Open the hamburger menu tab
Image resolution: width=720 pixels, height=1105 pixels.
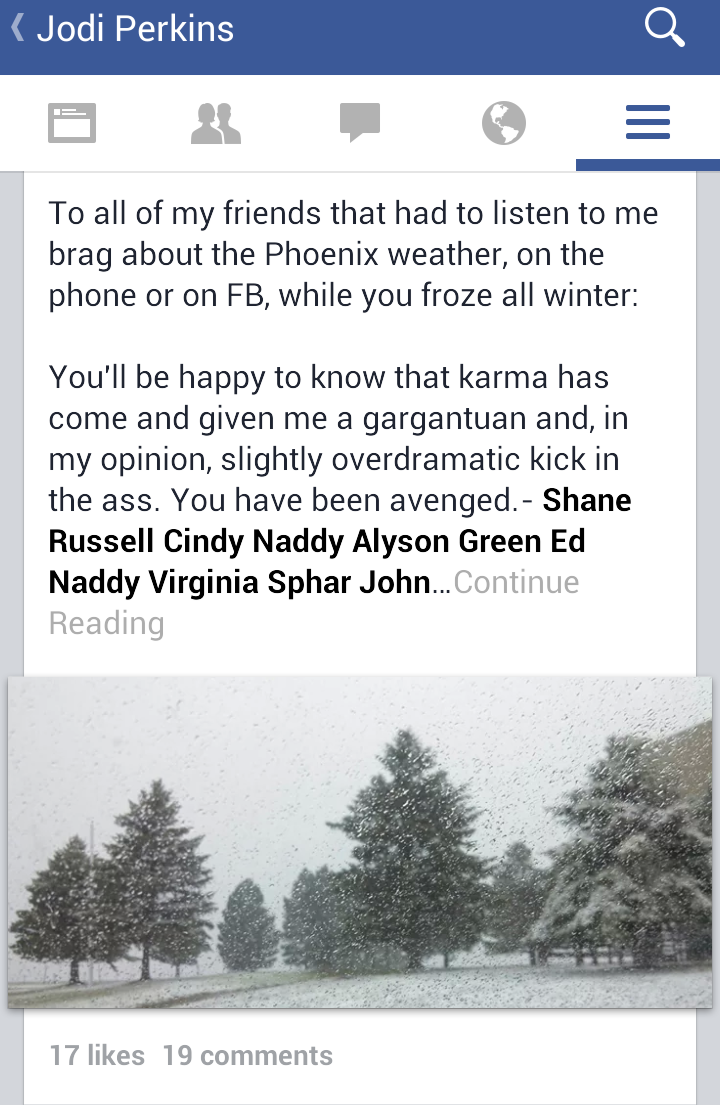[648, 124]
